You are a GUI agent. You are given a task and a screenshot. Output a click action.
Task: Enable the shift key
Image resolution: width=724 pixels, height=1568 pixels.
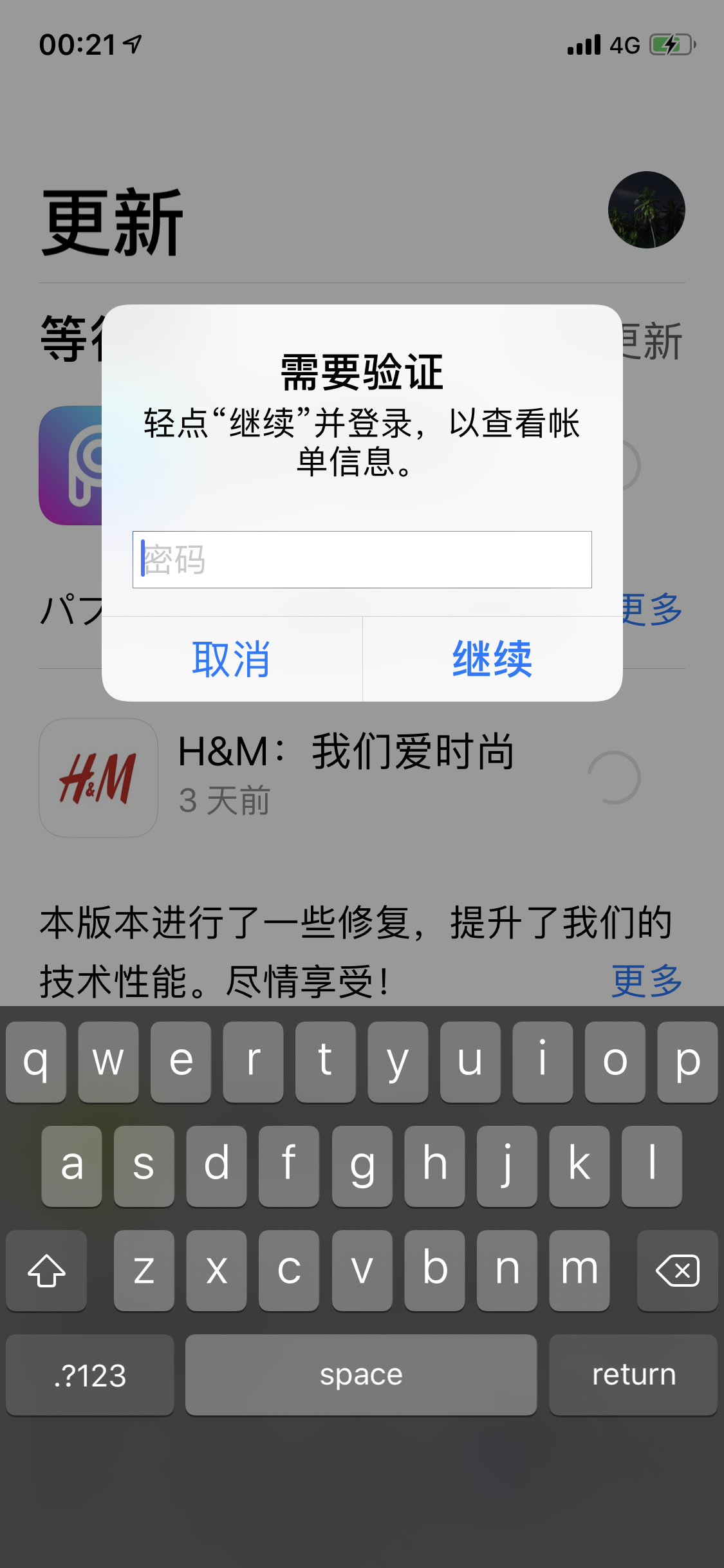[46, 1271]
